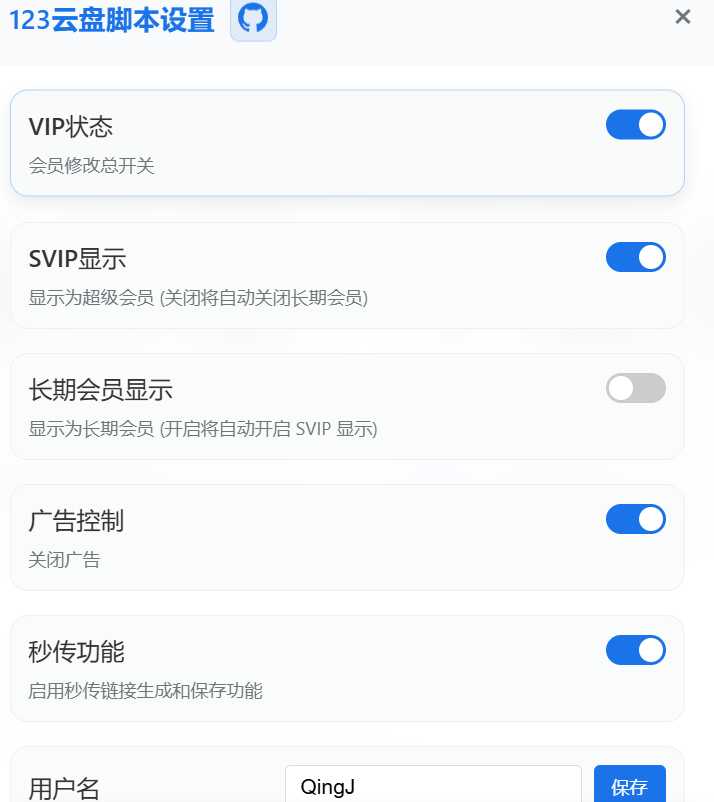This screenshot has width=714, height=802.
Task: Toggle the 广告控制 switch off
Action: (x=635, y=519)
